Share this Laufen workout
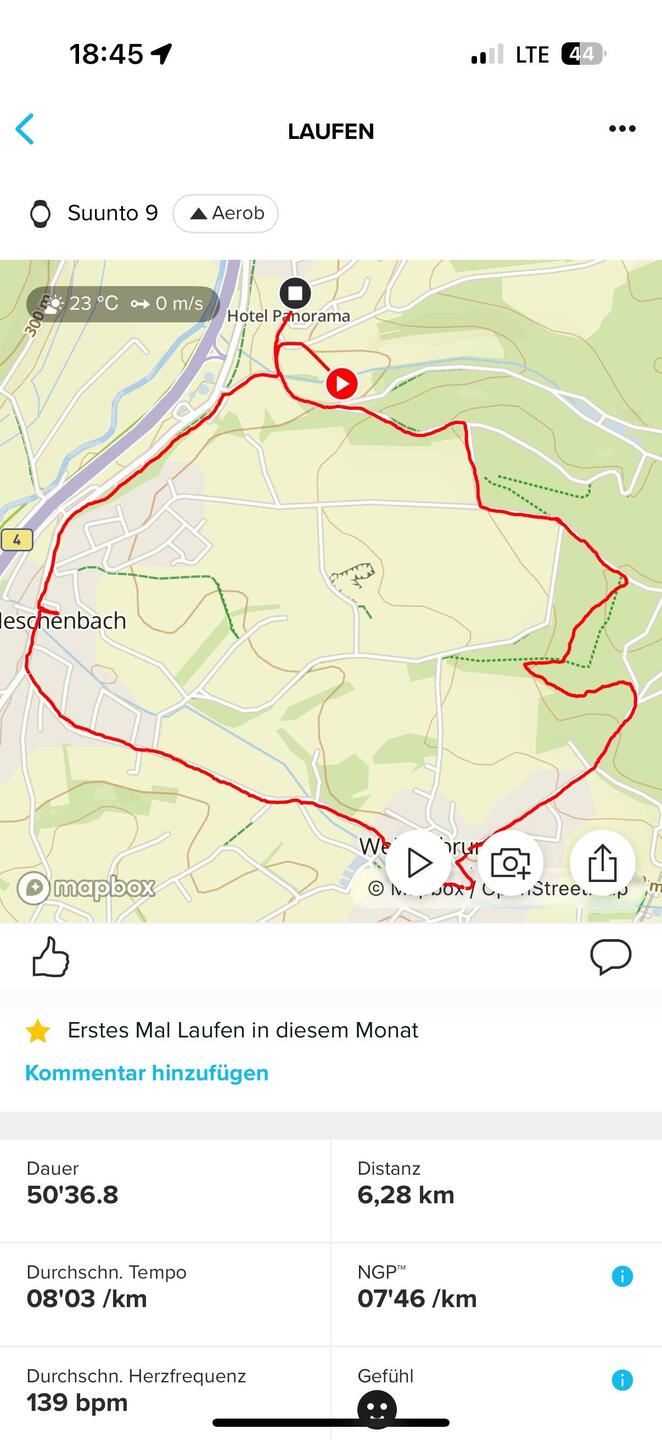This screenshot has width=662, height=1440. [602, 863]
